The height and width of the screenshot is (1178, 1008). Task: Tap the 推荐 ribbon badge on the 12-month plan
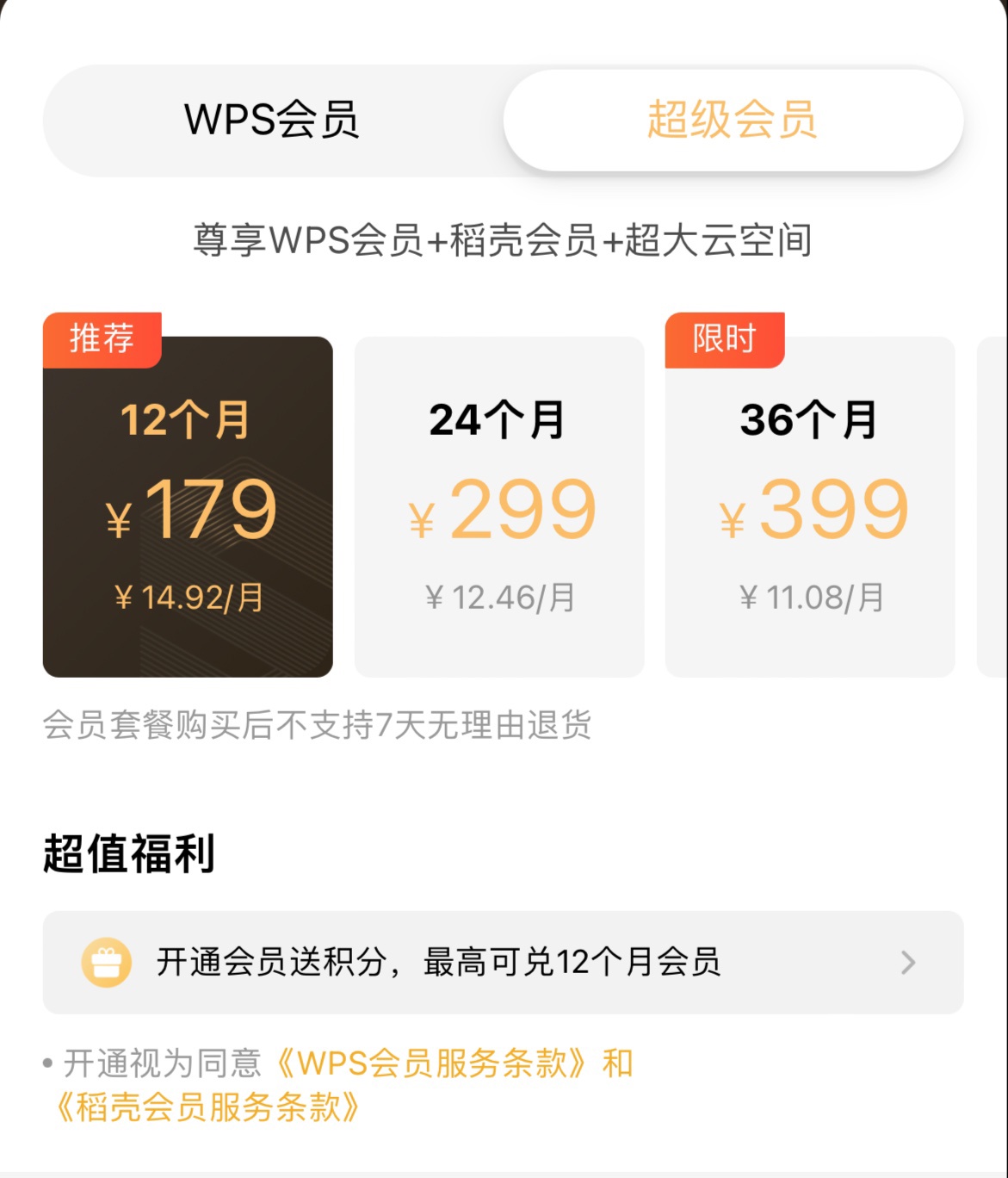click(x=102, y=340)
